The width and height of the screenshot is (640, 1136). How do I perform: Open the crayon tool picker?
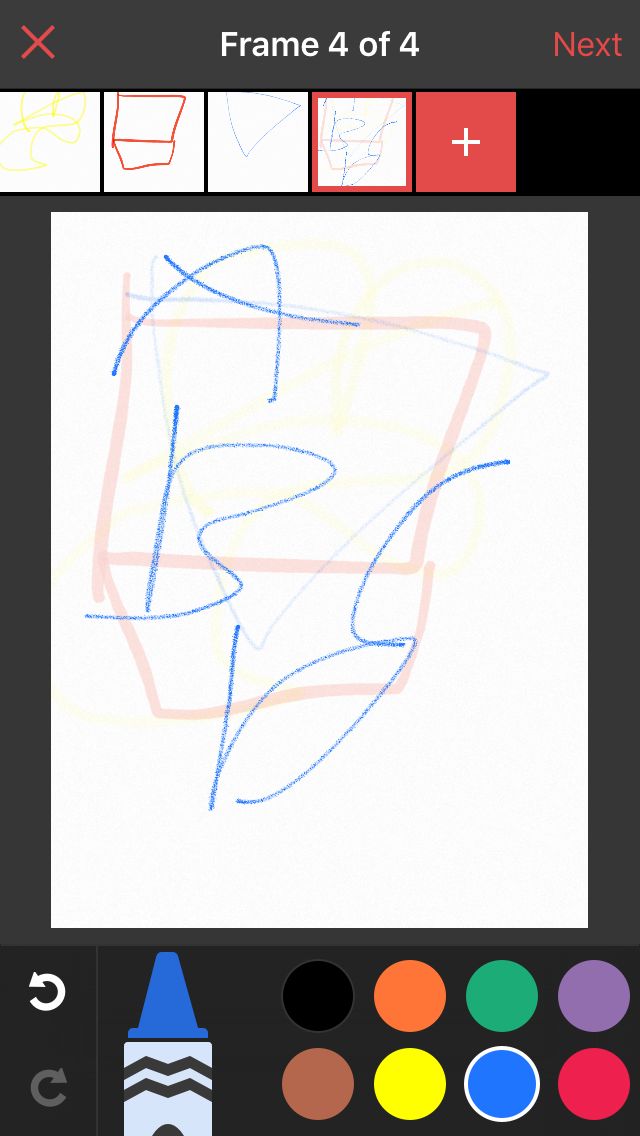168,1043
